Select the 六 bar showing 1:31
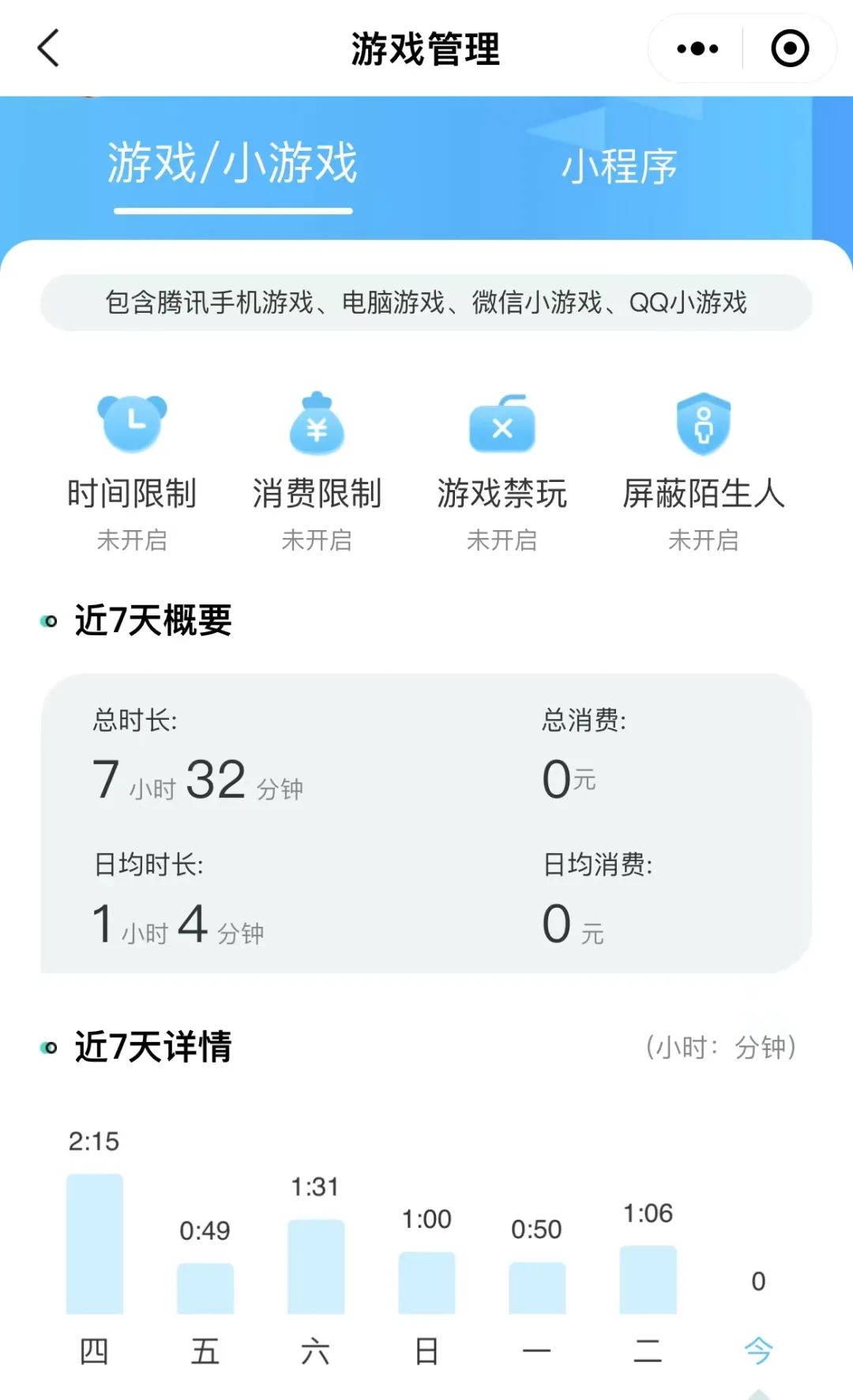Screen dimensions: 853x1400 (x=316, y=1266)
